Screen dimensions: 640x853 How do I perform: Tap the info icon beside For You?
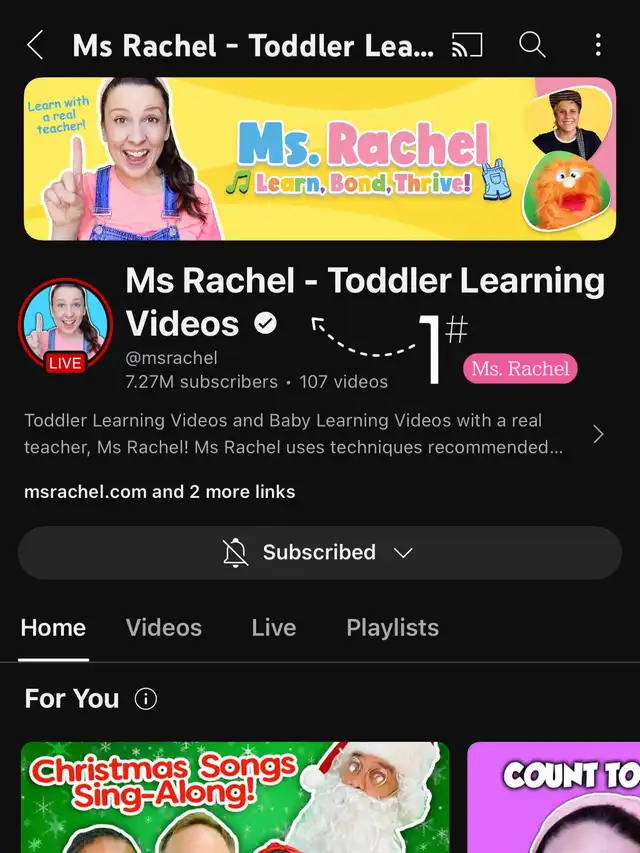(146, 699)
